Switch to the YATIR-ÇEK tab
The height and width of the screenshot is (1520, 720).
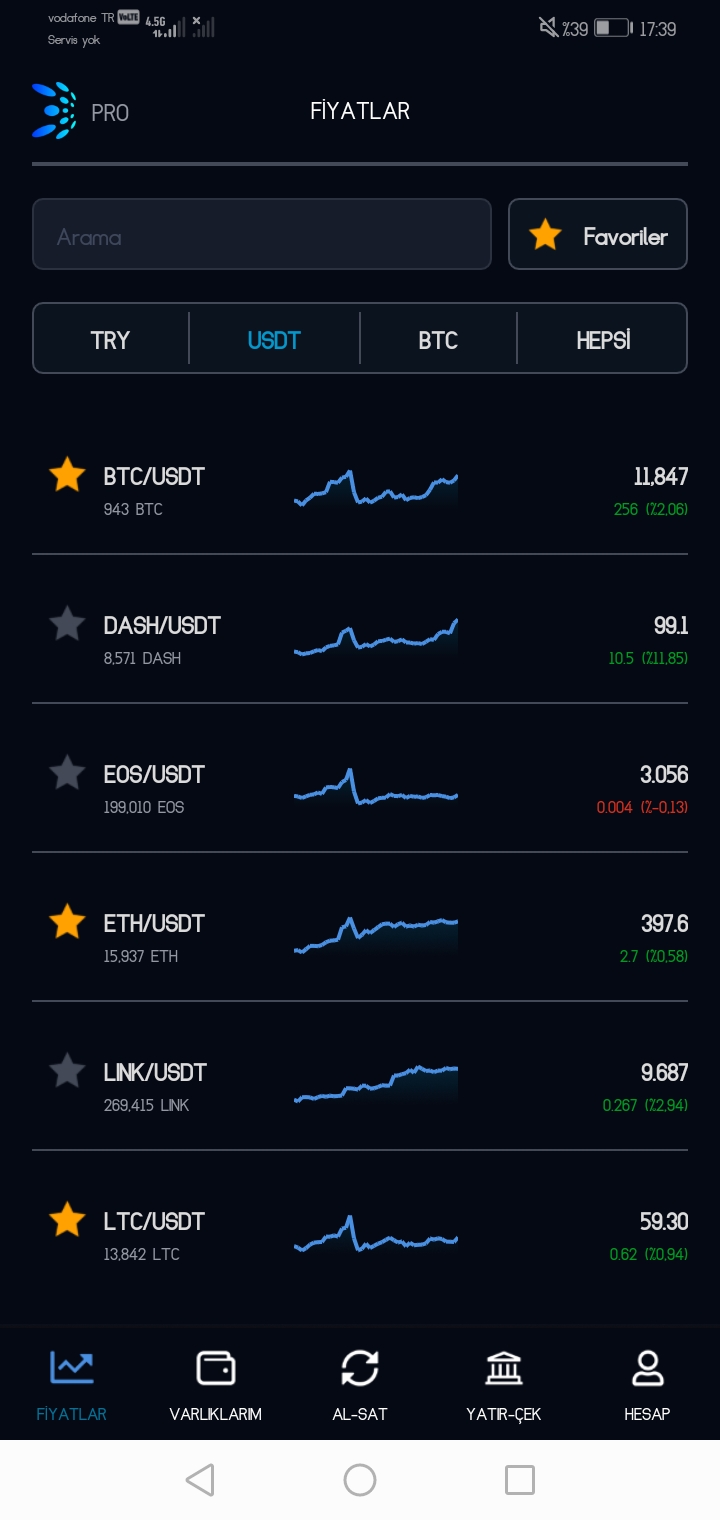[504, 1385]
